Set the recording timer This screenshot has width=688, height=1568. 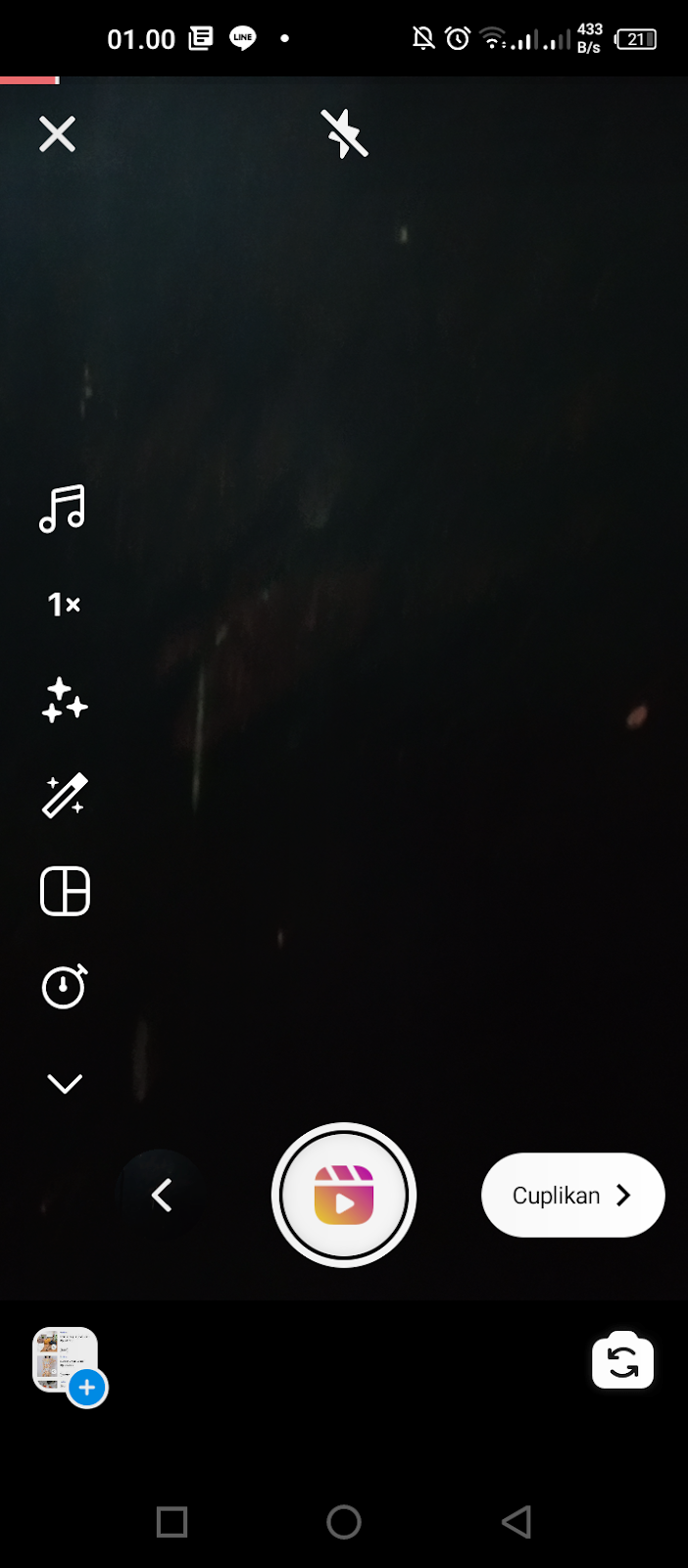click(64, 987)
